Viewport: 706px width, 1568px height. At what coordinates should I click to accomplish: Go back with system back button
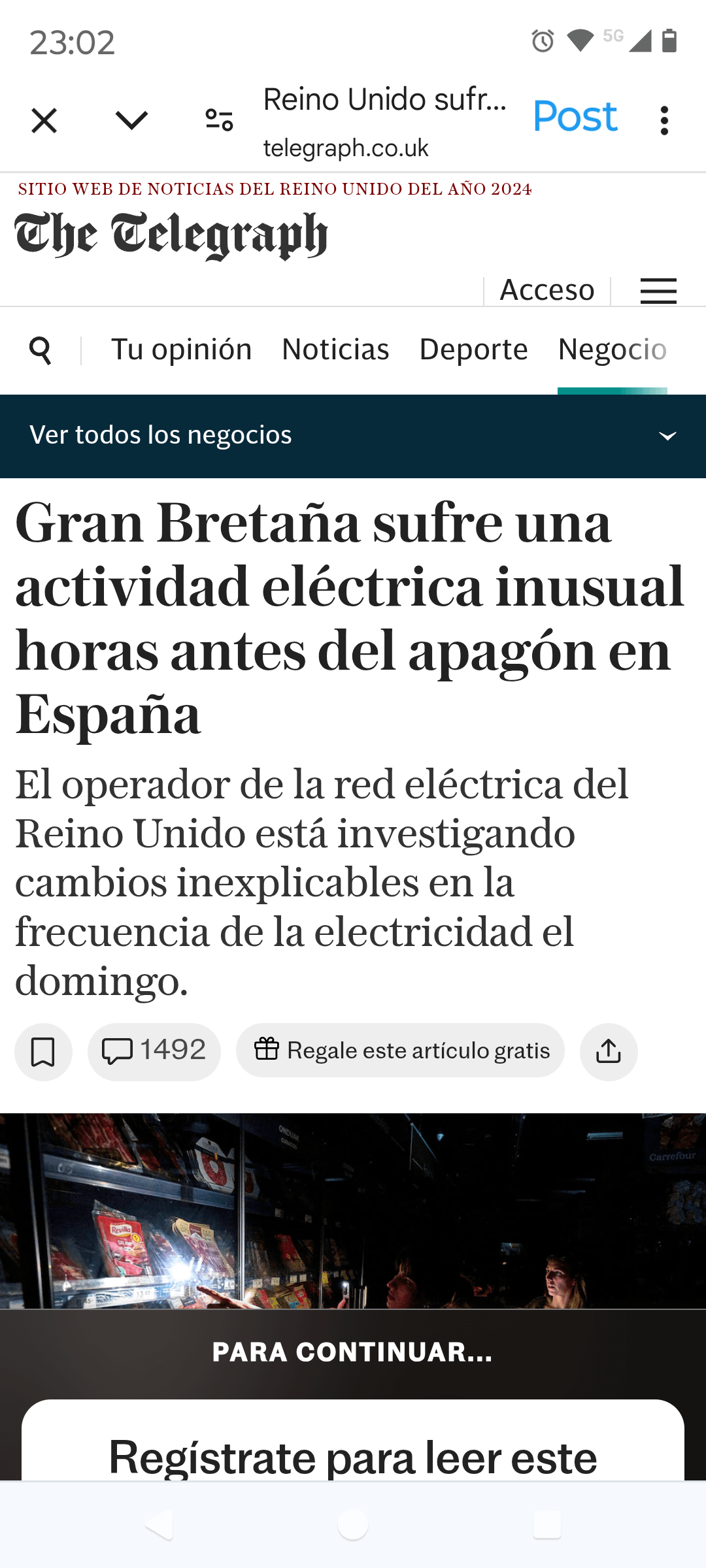pos(159,1526)
